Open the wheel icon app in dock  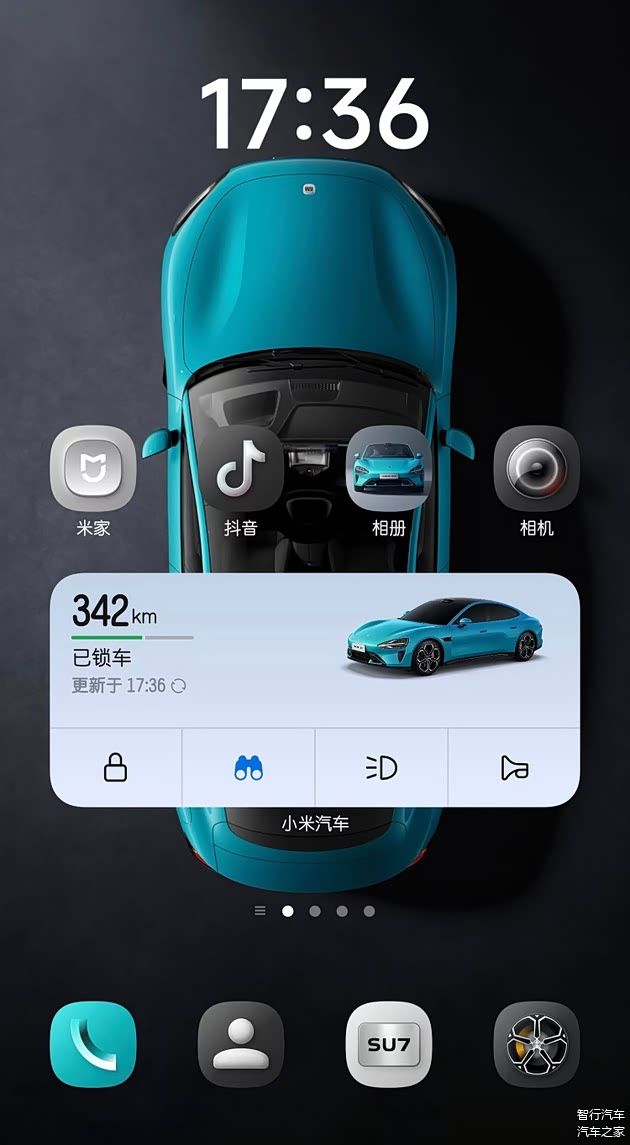[x=536, y=1044]
